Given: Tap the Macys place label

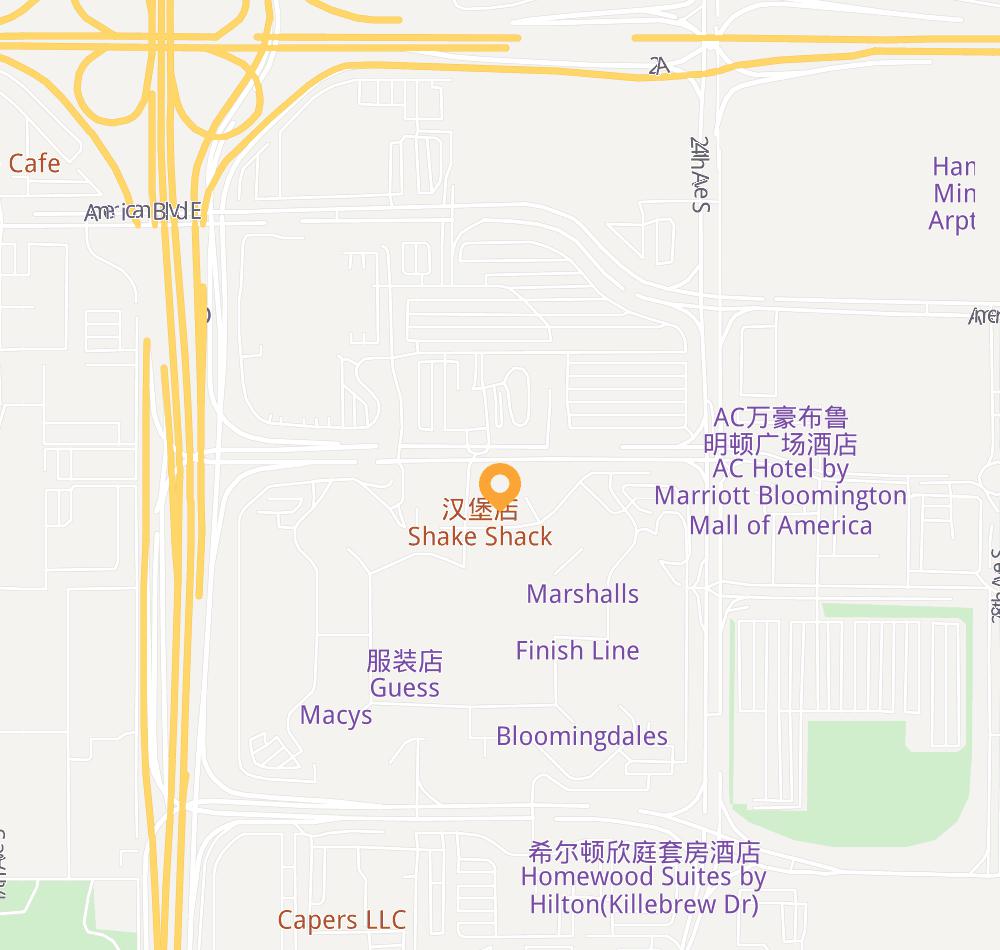Looking at the screenshot, I should click(x=336, y=716).
